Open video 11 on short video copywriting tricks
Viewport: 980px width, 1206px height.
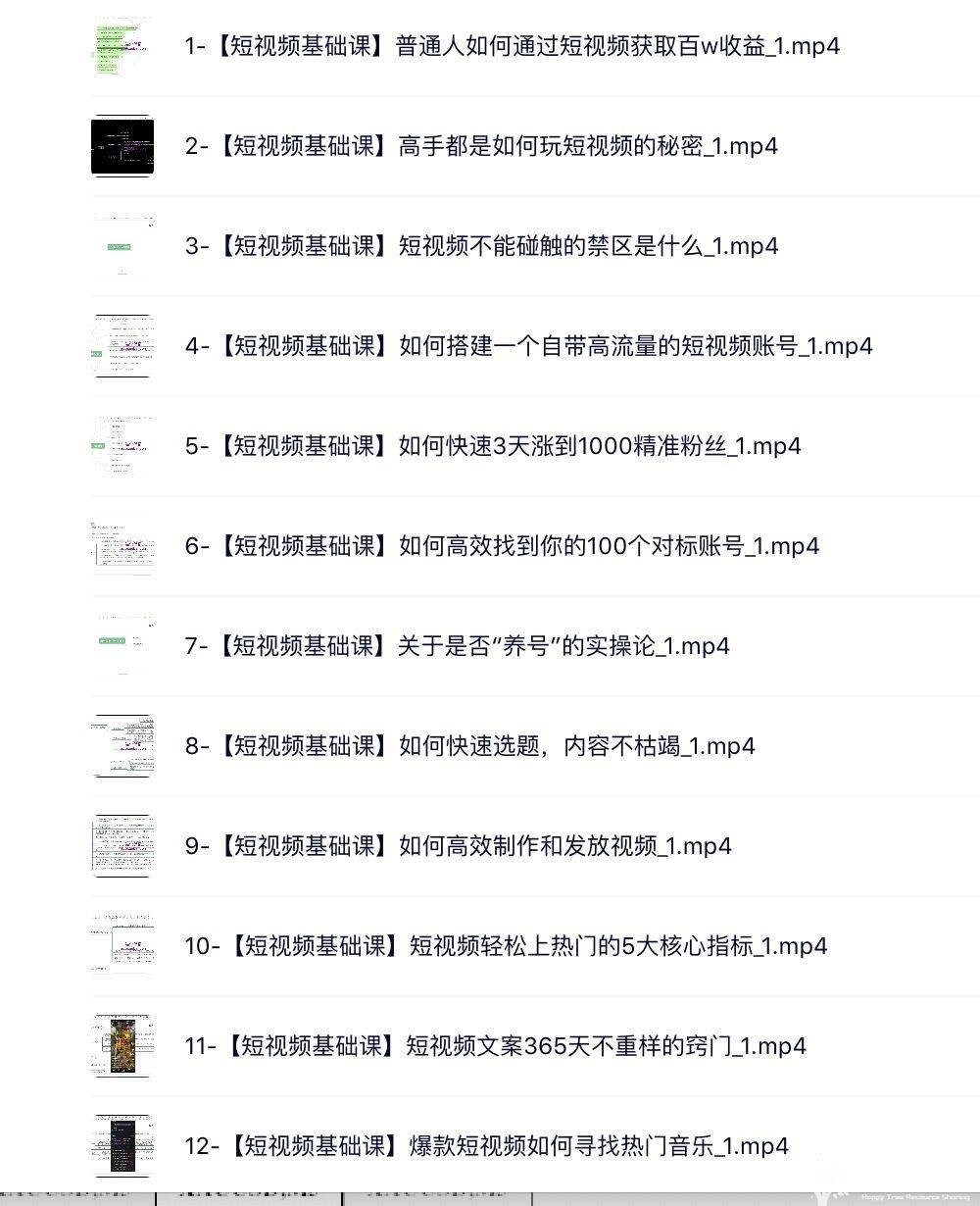[x=495, y=1046]
